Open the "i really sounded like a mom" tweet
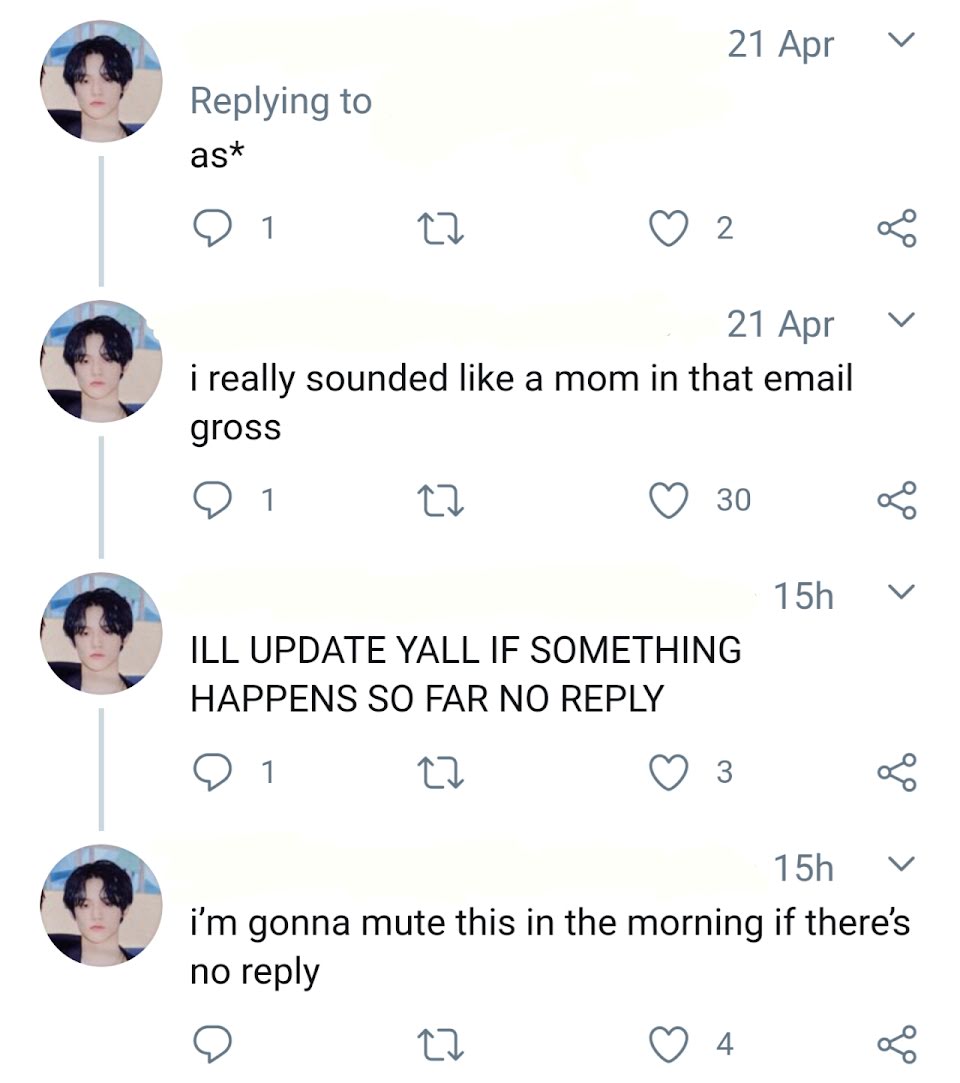Viewport: 960px width, 1083px height. [521, 402]
